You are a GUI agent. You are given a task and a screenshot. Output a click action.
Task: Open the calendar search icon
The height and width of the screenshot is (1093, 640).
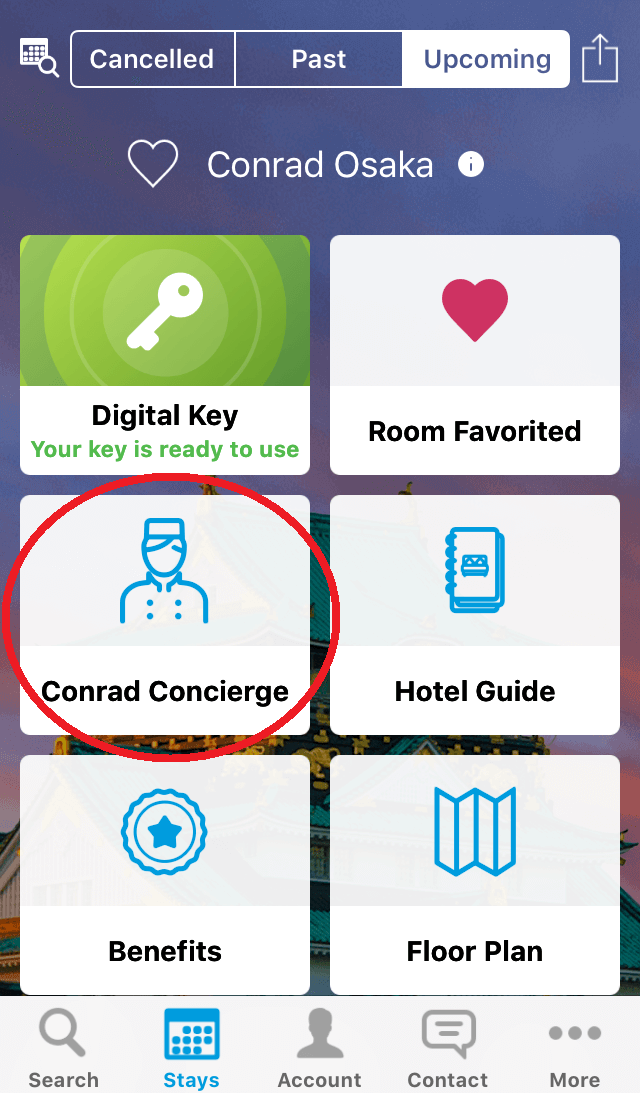click(40, 58)
